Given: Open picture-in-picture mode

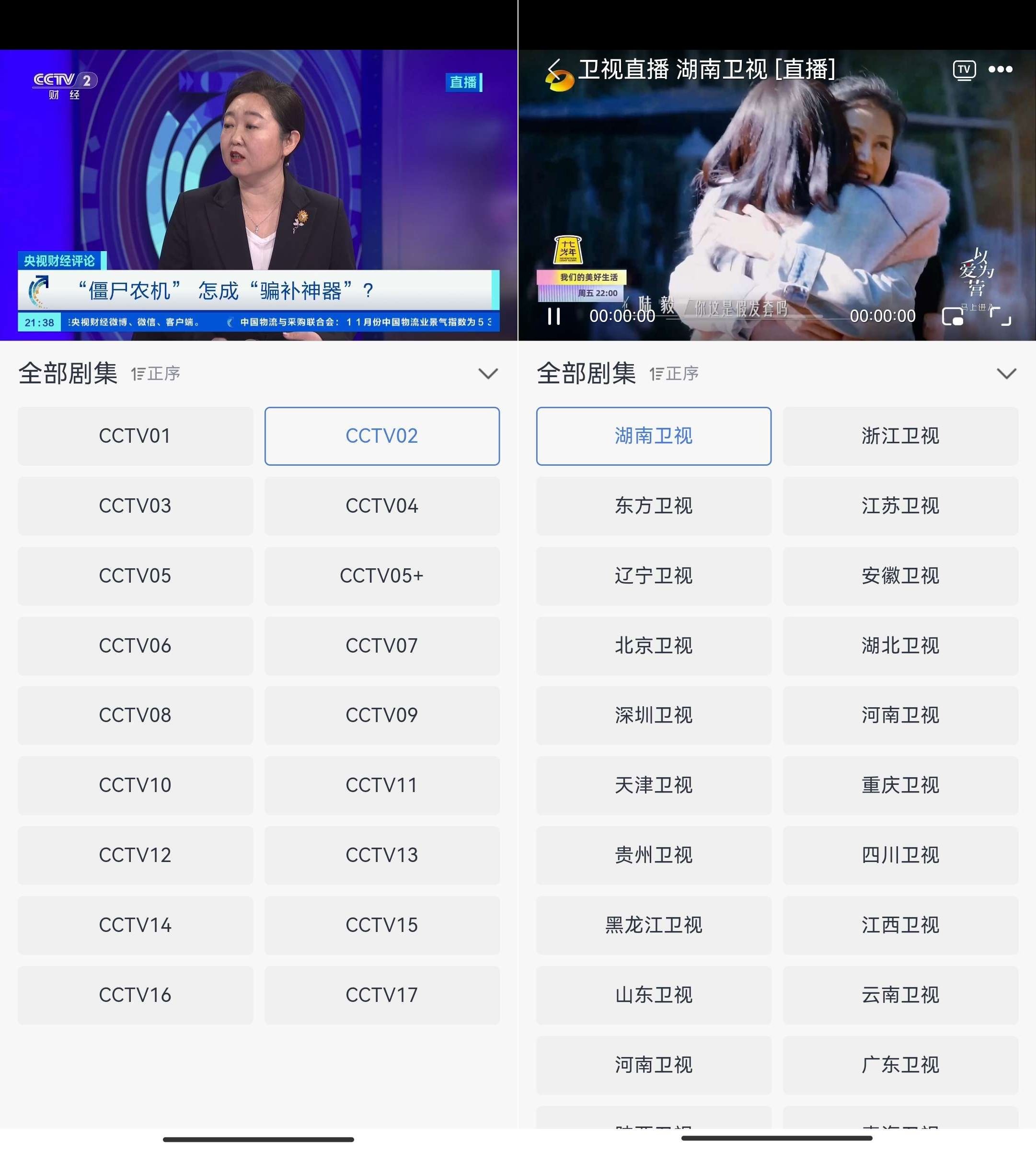Looking at the screenshot, I should (x=952, y=316).
